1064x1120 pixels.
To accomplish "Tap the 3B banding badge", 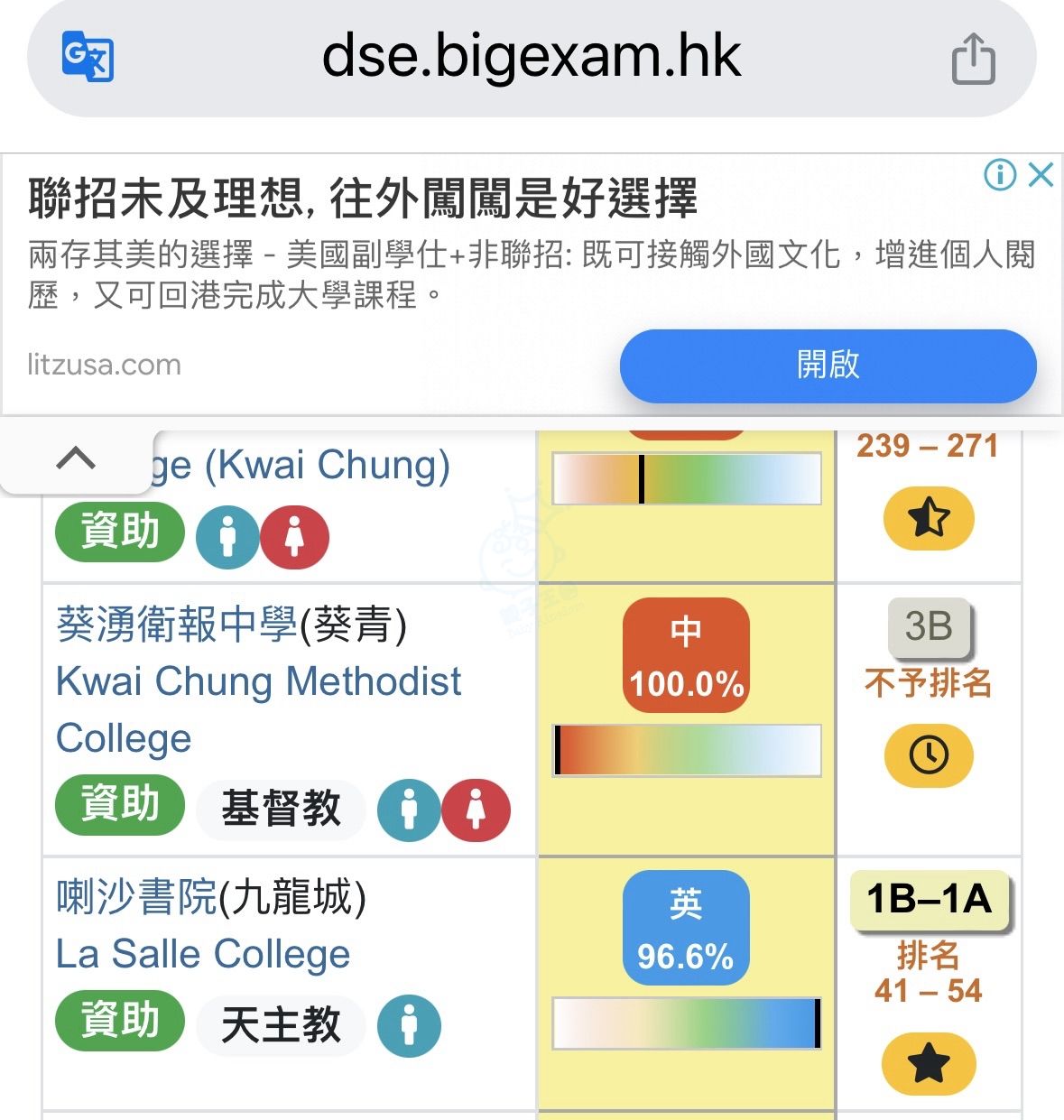I will coord(929,626).
